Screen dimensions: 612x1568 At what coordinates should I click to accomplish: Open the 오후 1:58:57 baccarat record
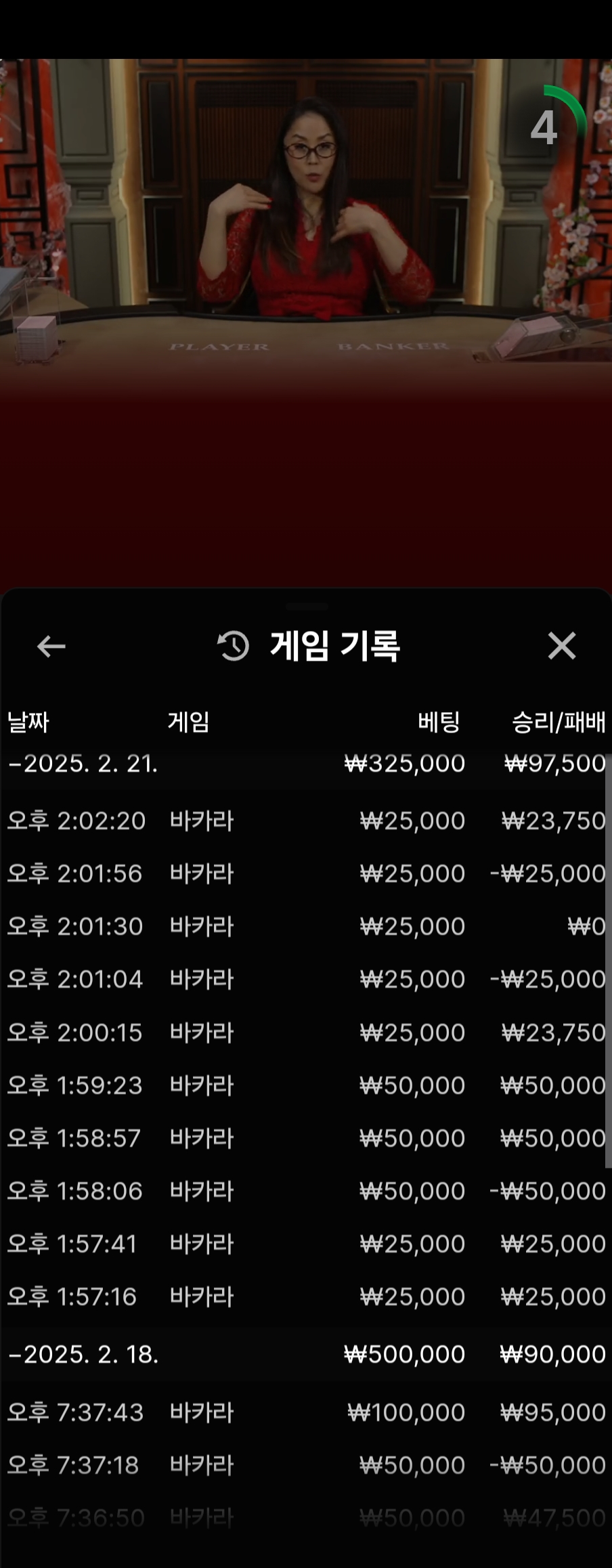305,1138
